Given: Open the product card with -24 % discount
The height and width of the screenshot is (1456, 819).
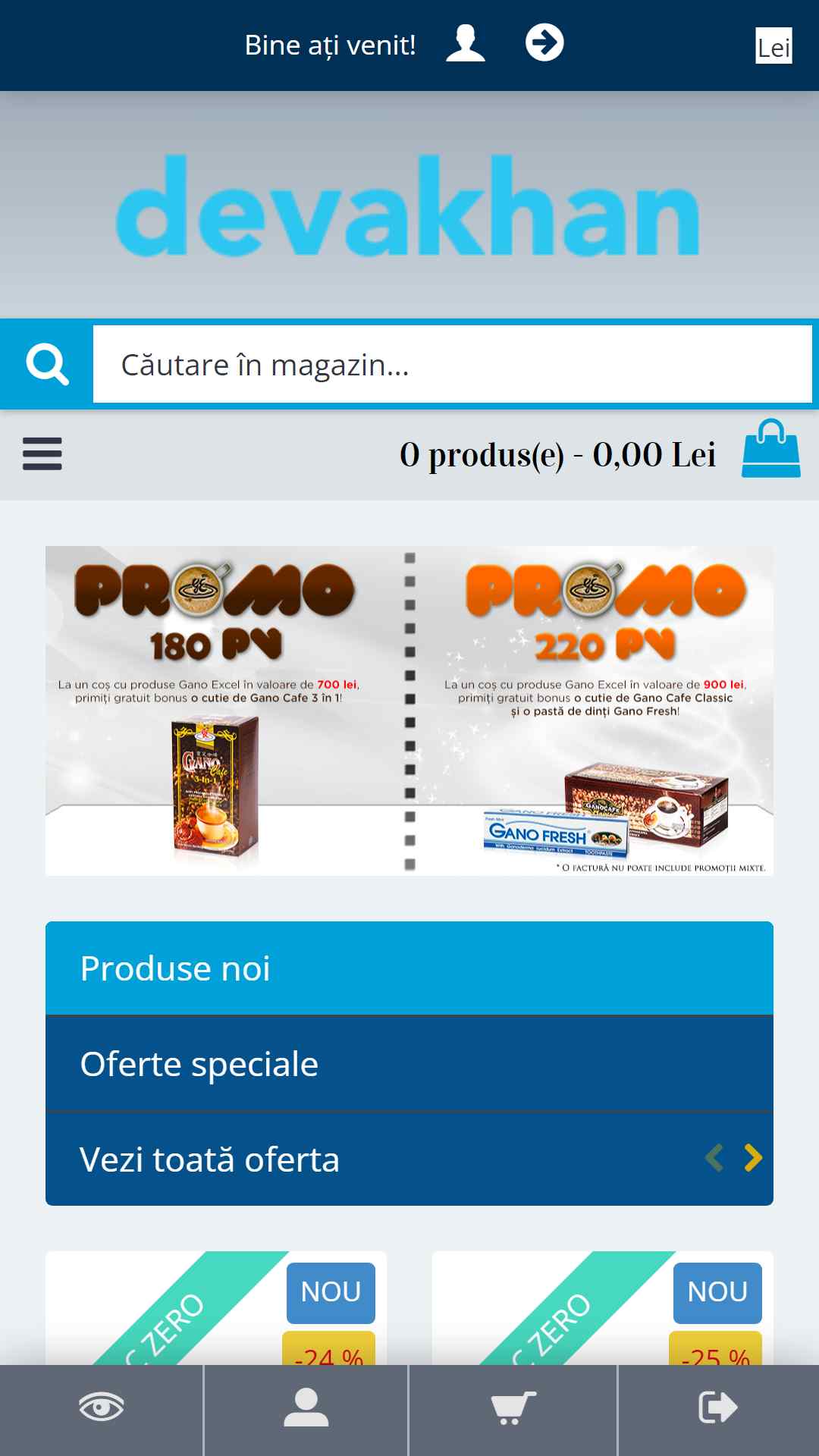Looking at the screenshot, I should [215, 1312].
